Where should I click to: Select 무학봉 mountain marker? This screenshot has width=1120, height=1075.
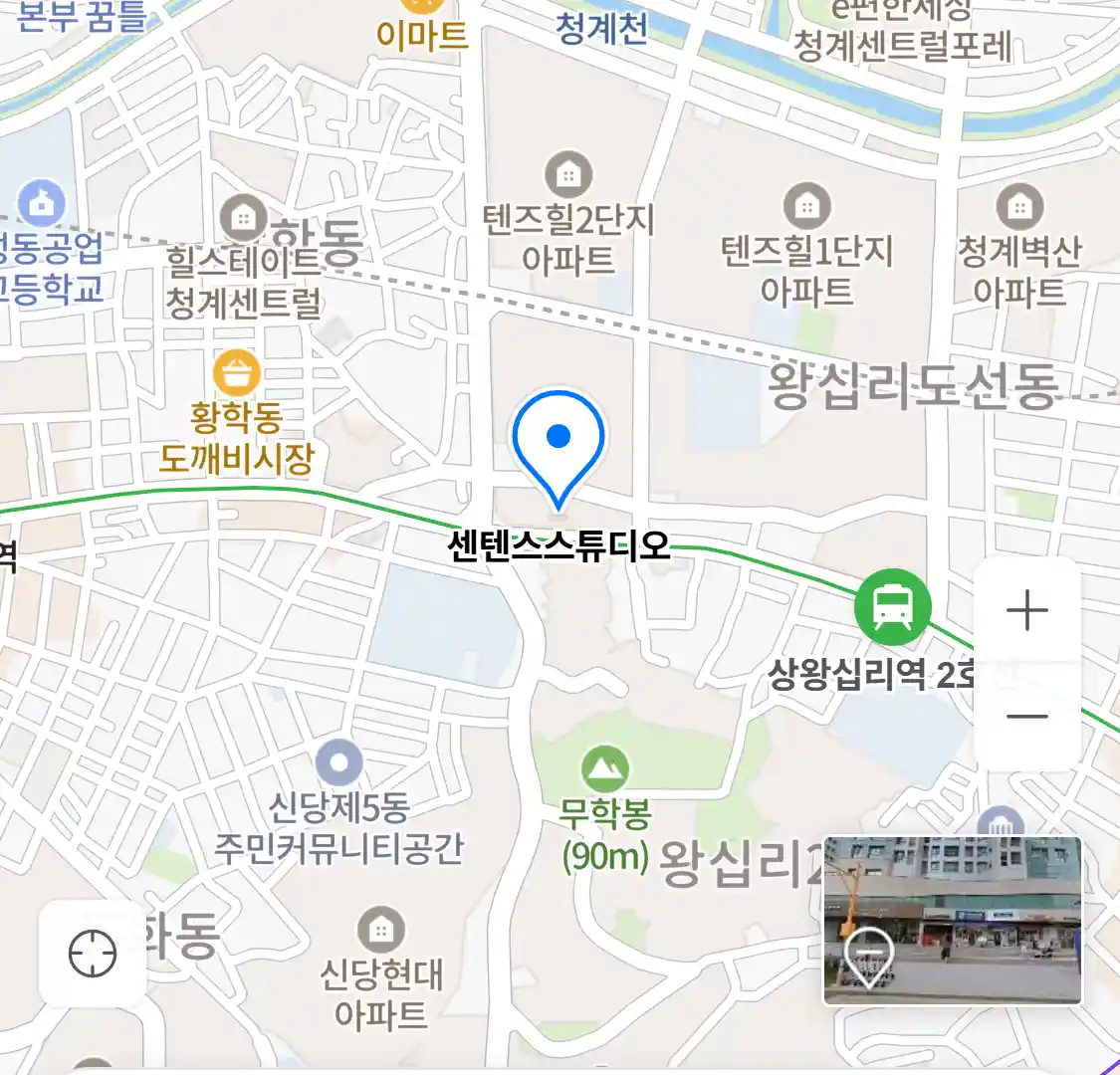605,767
